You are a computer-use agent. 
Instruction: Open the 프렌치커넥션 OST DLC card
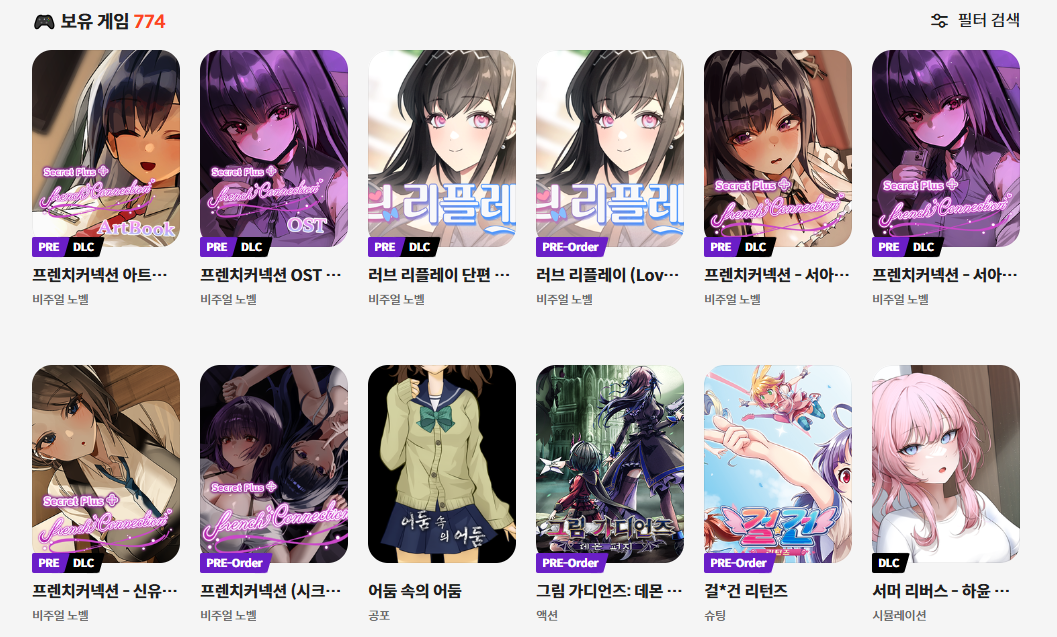point(274,149)
